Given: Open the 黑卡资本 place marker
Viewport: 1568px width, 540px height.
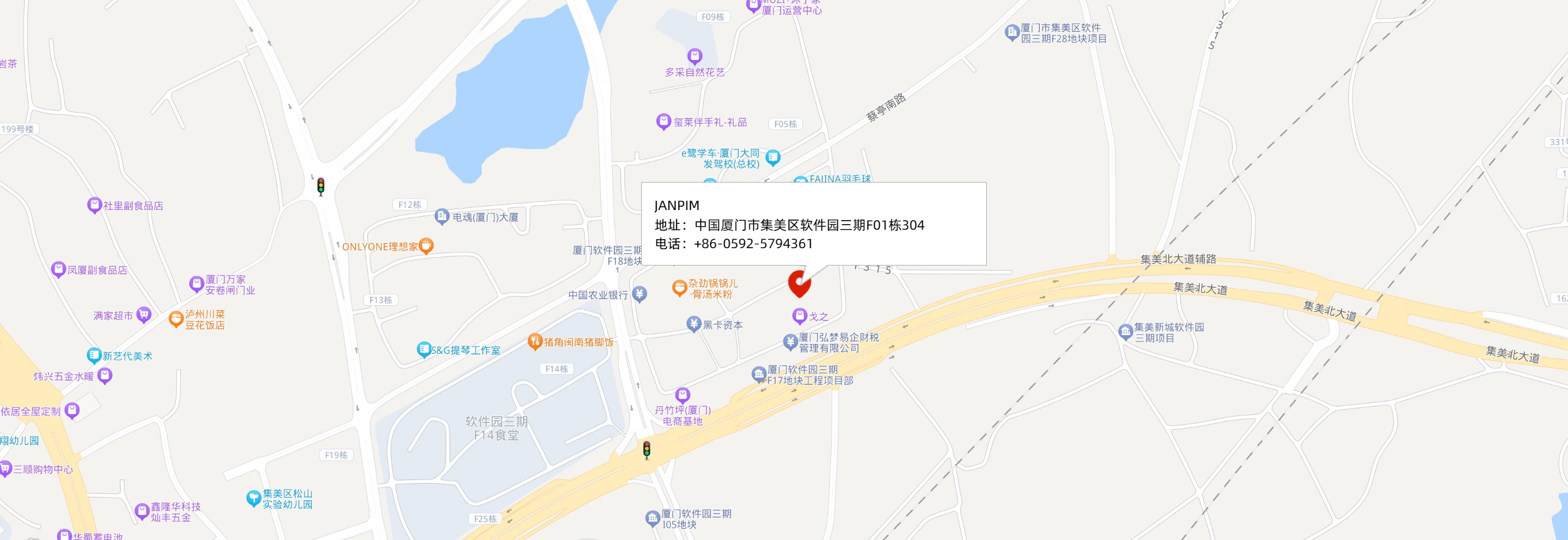Looking at the screenshot, I should point(694,323).
